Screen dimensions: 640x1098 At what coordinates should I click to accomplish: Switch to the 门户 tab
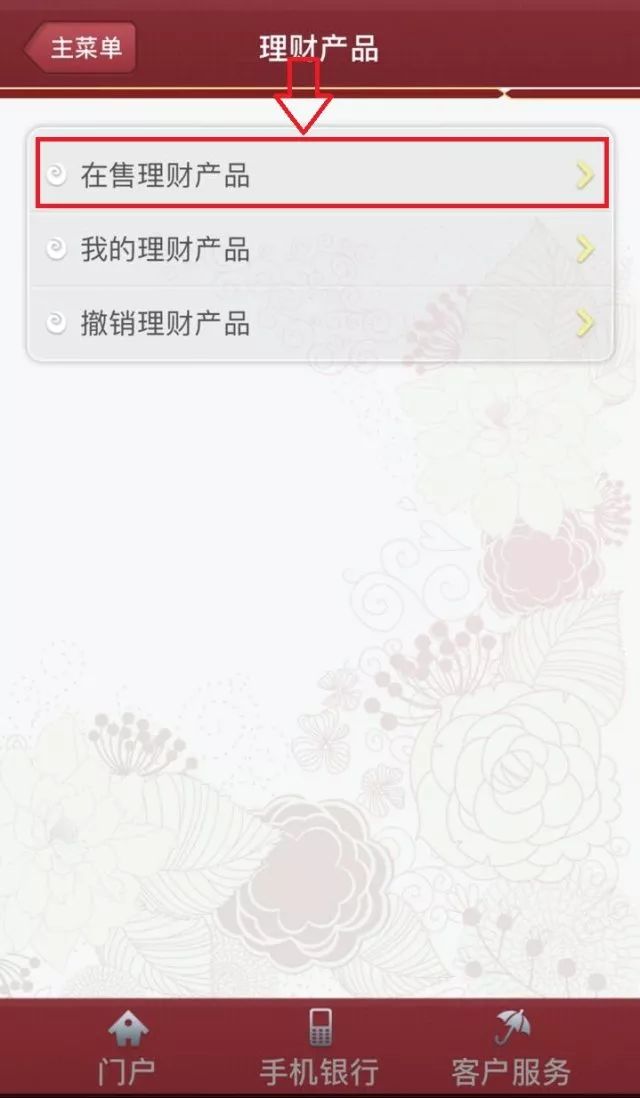click(x=127, y=1048)
